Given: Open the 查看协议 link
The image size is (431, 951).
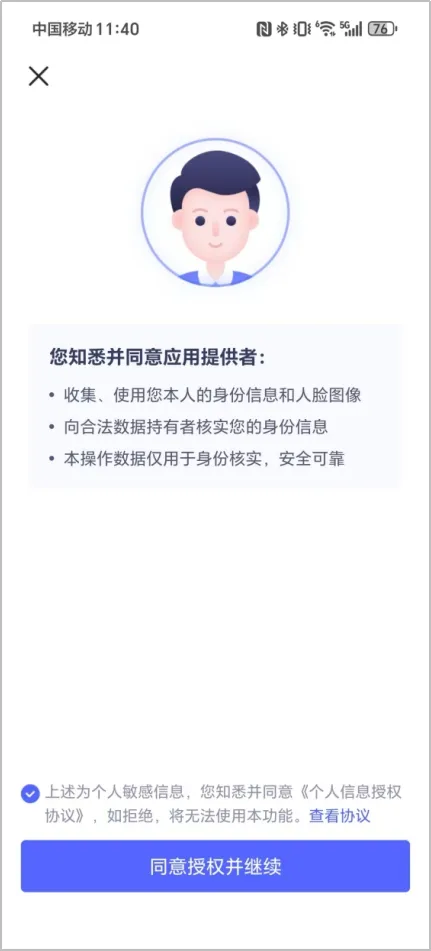Looking at the screenshot, I should [339, 816].
